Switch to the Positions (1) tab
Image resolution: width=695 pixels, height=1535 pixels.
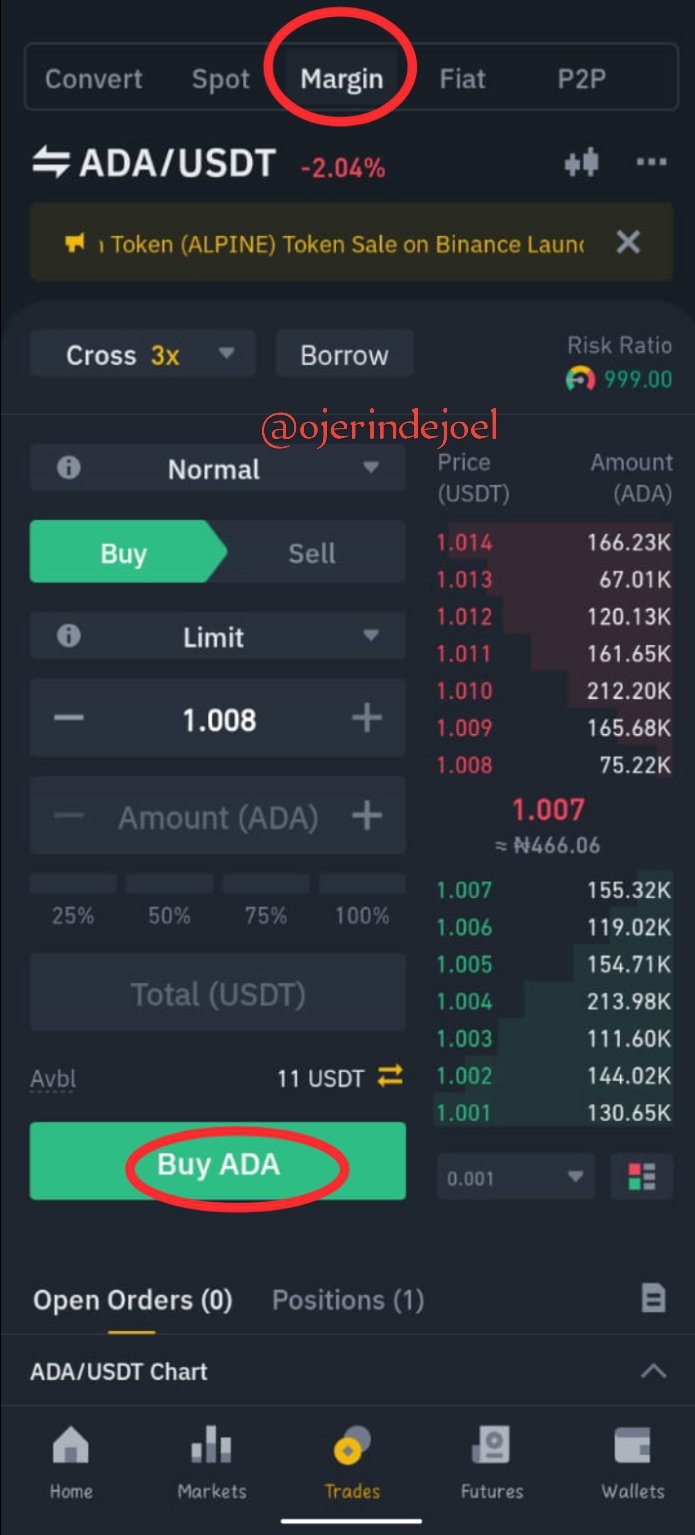348,1300
